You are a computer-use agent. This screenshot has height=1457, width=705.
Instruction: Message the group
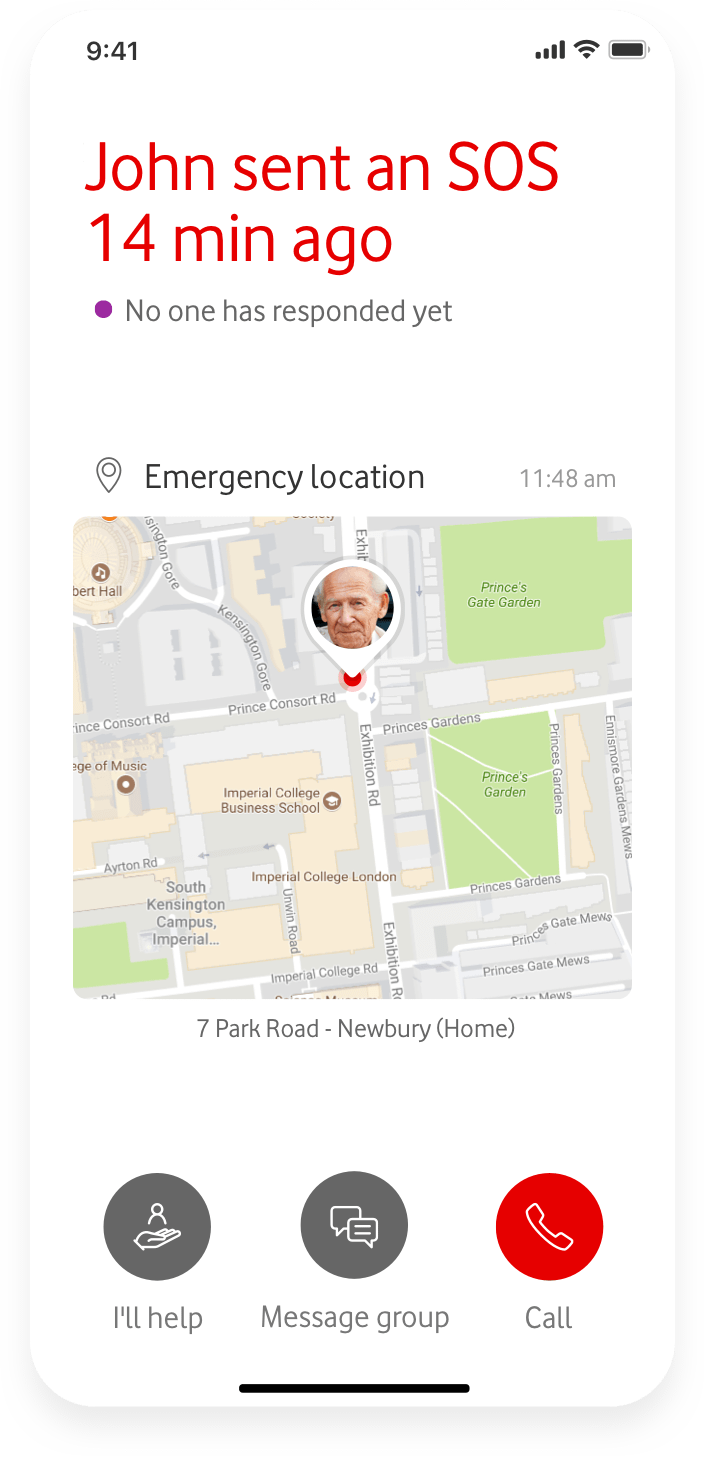click(x=354, y=1226)
